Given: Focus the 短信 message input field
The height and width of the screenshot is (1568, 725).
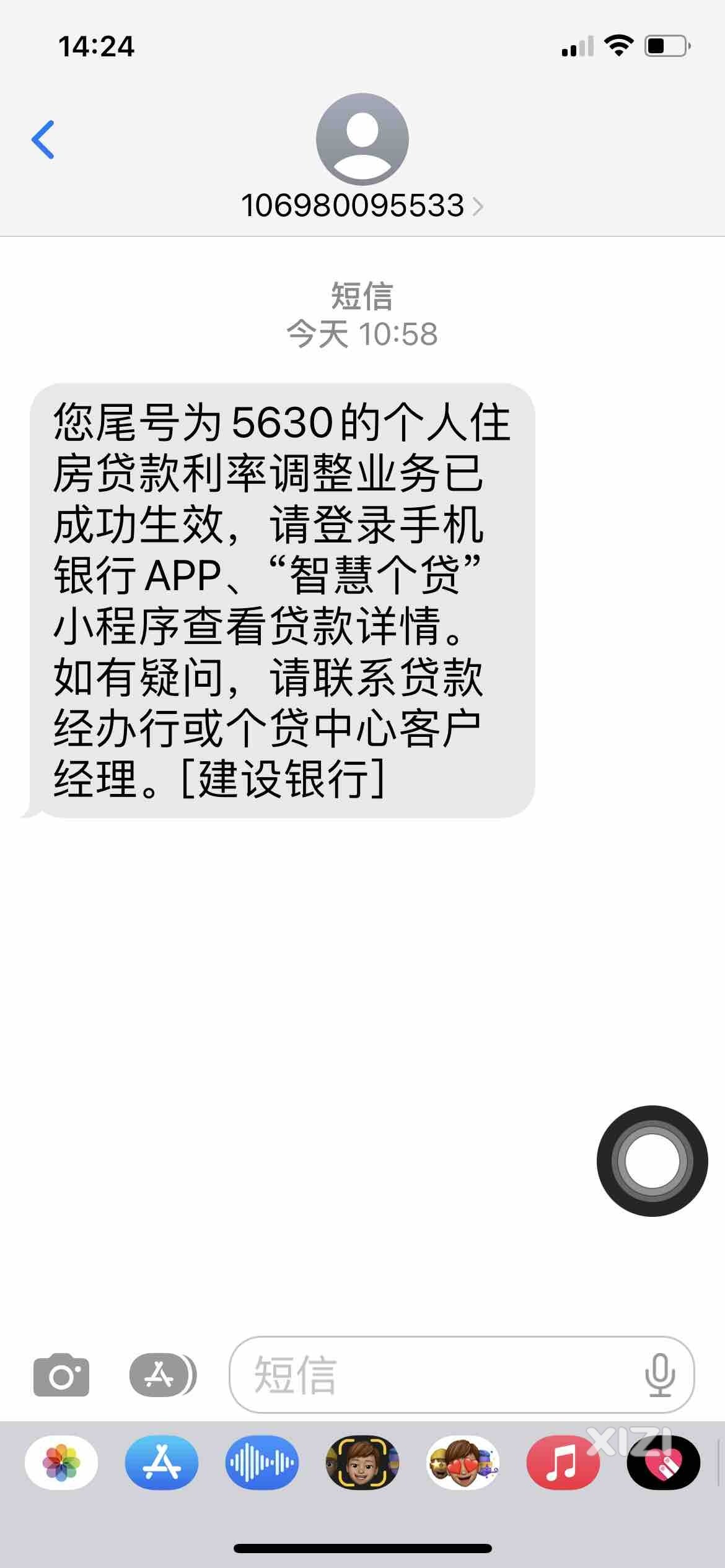Looking at the screenshot, I should [434, 1375].
